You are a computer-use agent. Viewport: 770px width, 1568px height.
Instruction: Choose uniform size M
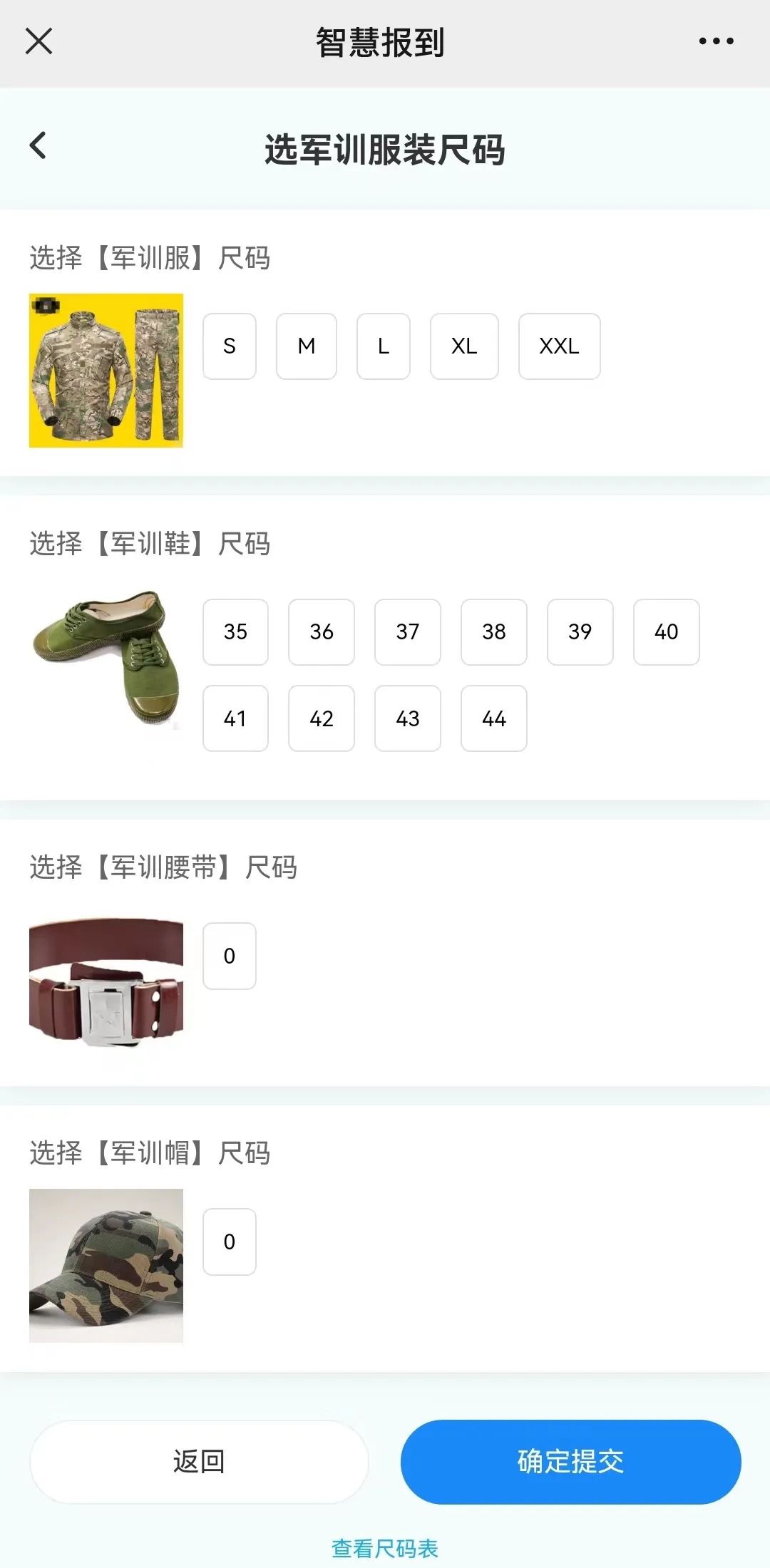coord(306,346)
